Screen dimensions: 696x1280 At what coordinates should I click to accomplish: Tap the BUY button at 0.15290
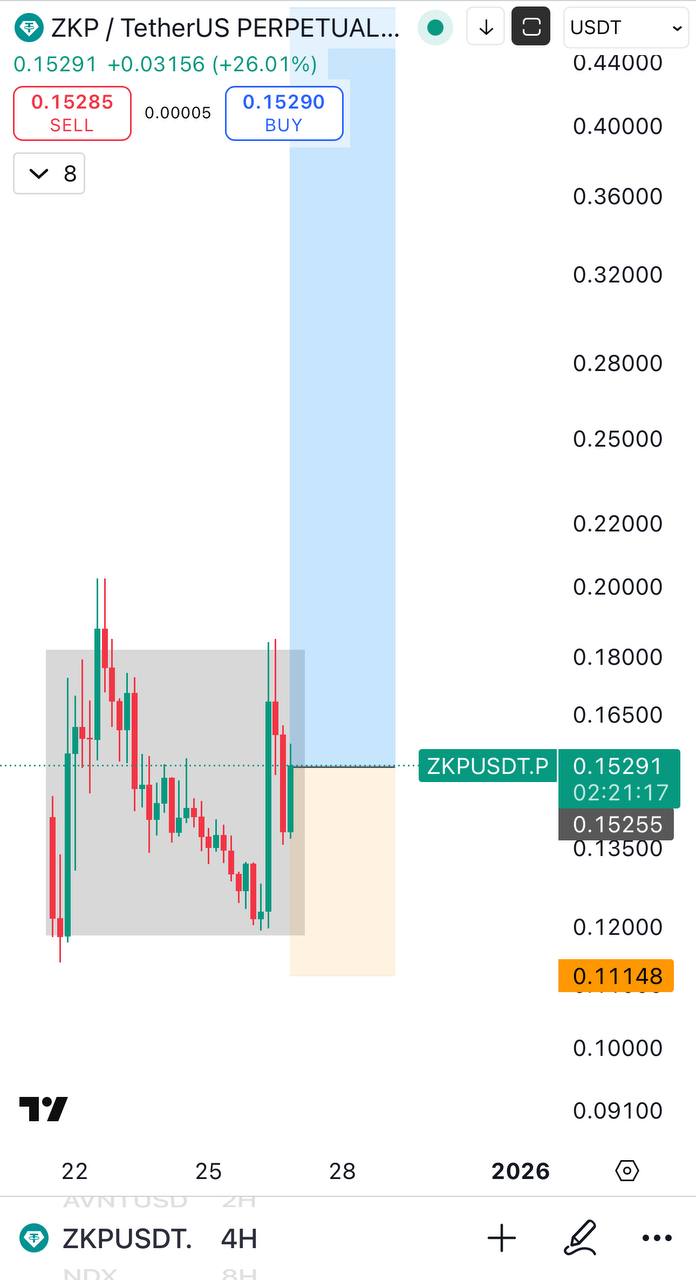[284, 113]
